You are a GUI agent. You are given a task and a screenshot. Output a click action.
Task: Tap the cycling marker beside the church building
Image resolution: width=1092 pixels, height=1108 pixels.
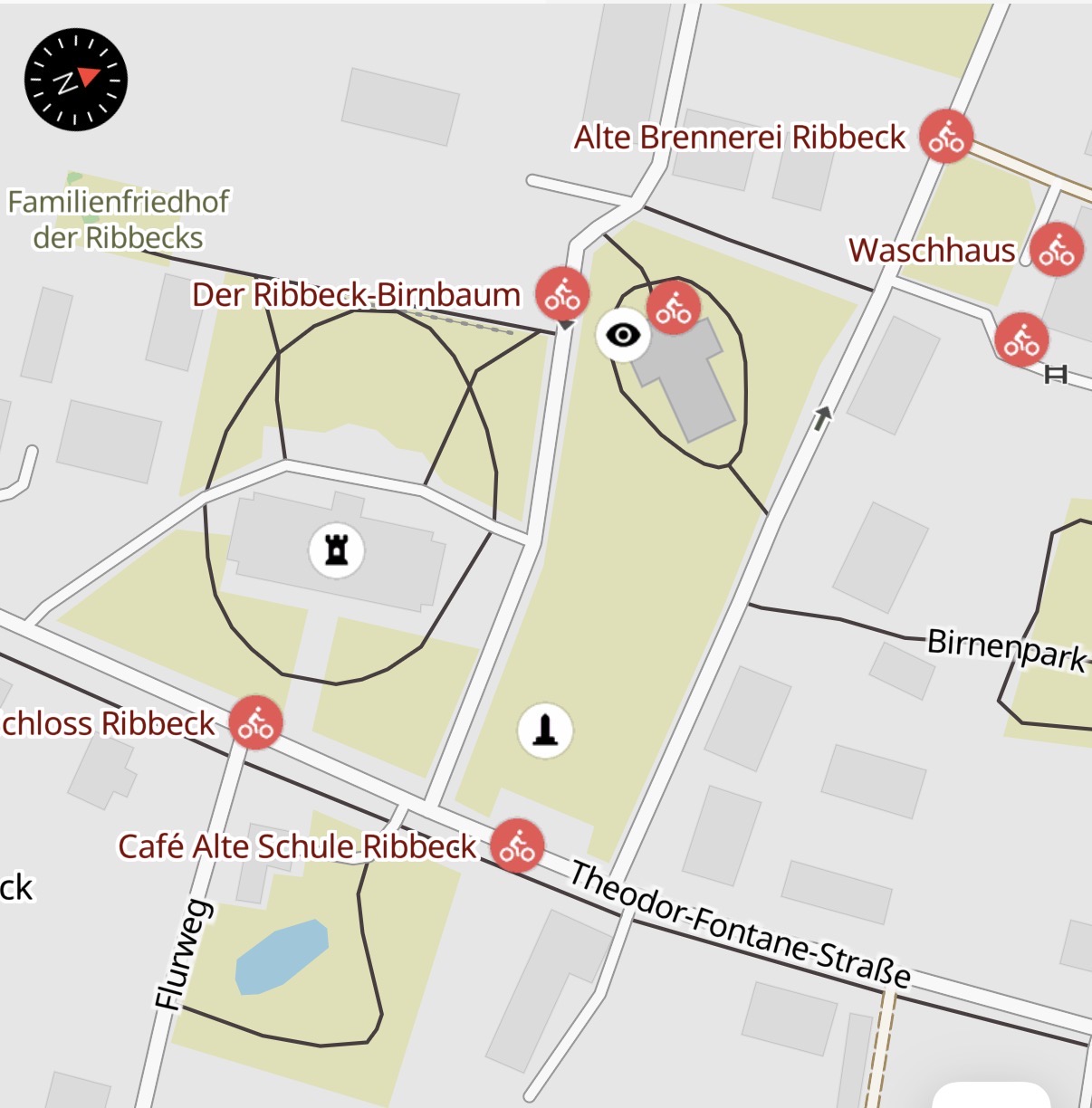click(x=674, y=308)
